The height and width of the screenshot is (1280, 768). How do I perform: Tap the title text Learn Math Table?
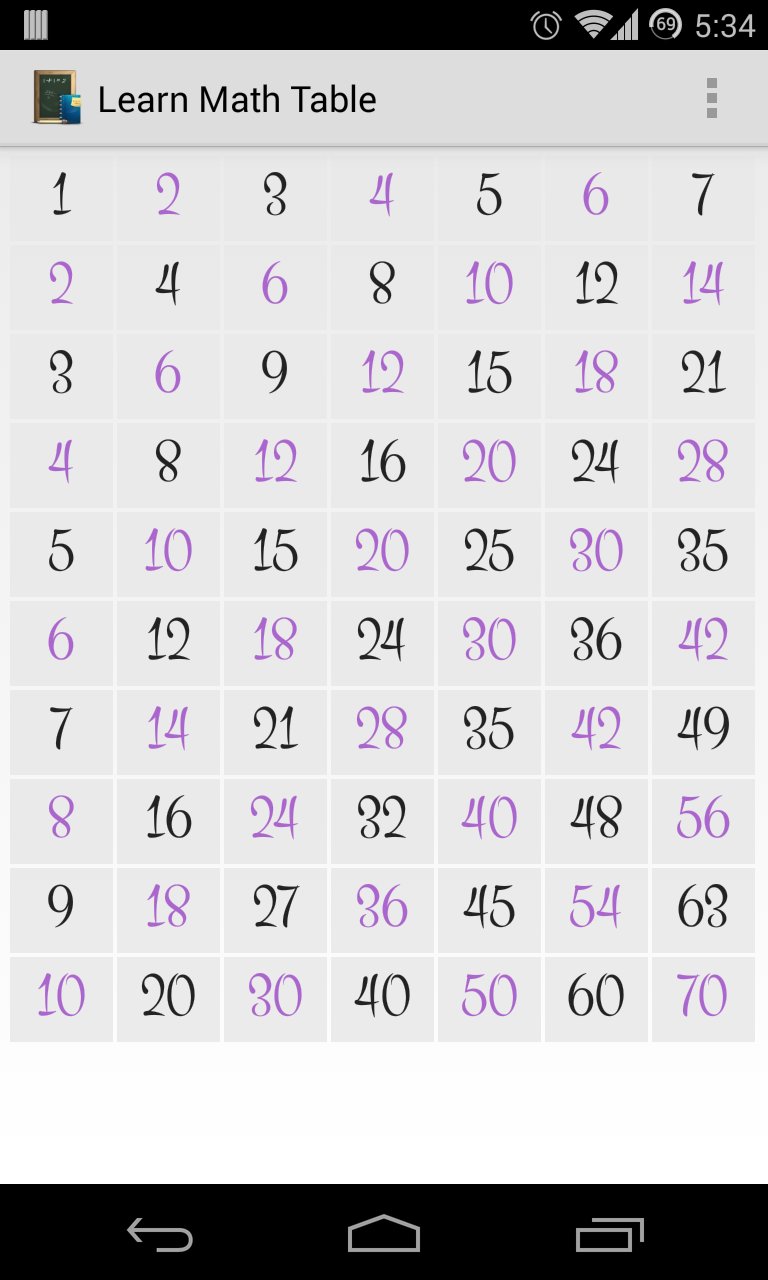[x=238, y=98]
